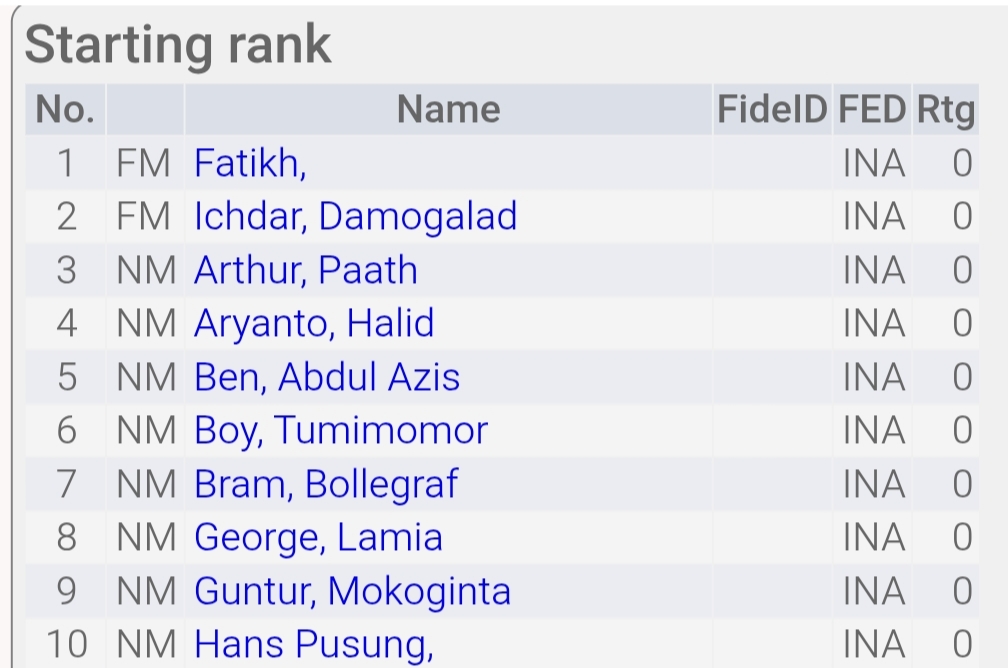This screenshot has height=668, width=1008.
Task: View Boy, Tumimomor player details
Action: pos(341,431)
